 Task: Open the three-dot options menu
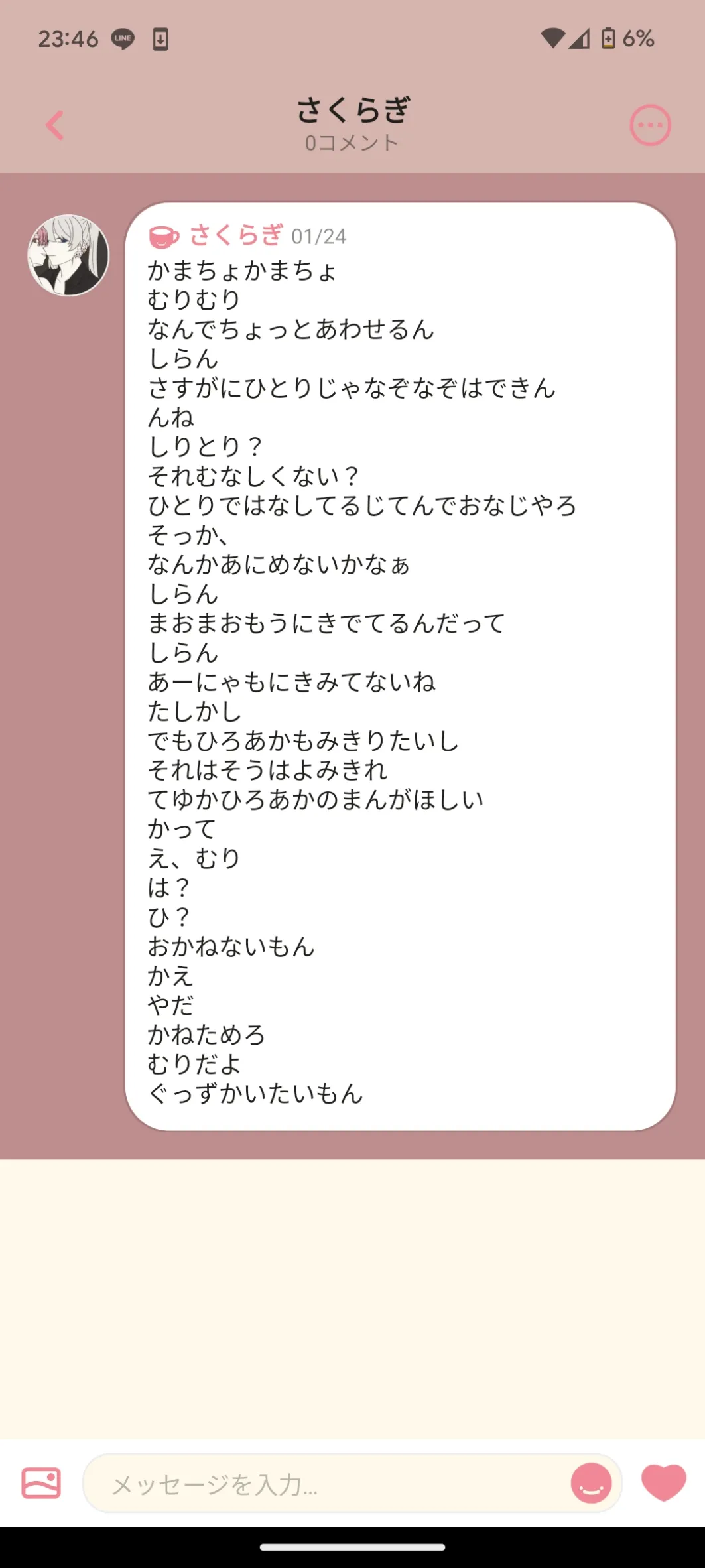(650, 125)
